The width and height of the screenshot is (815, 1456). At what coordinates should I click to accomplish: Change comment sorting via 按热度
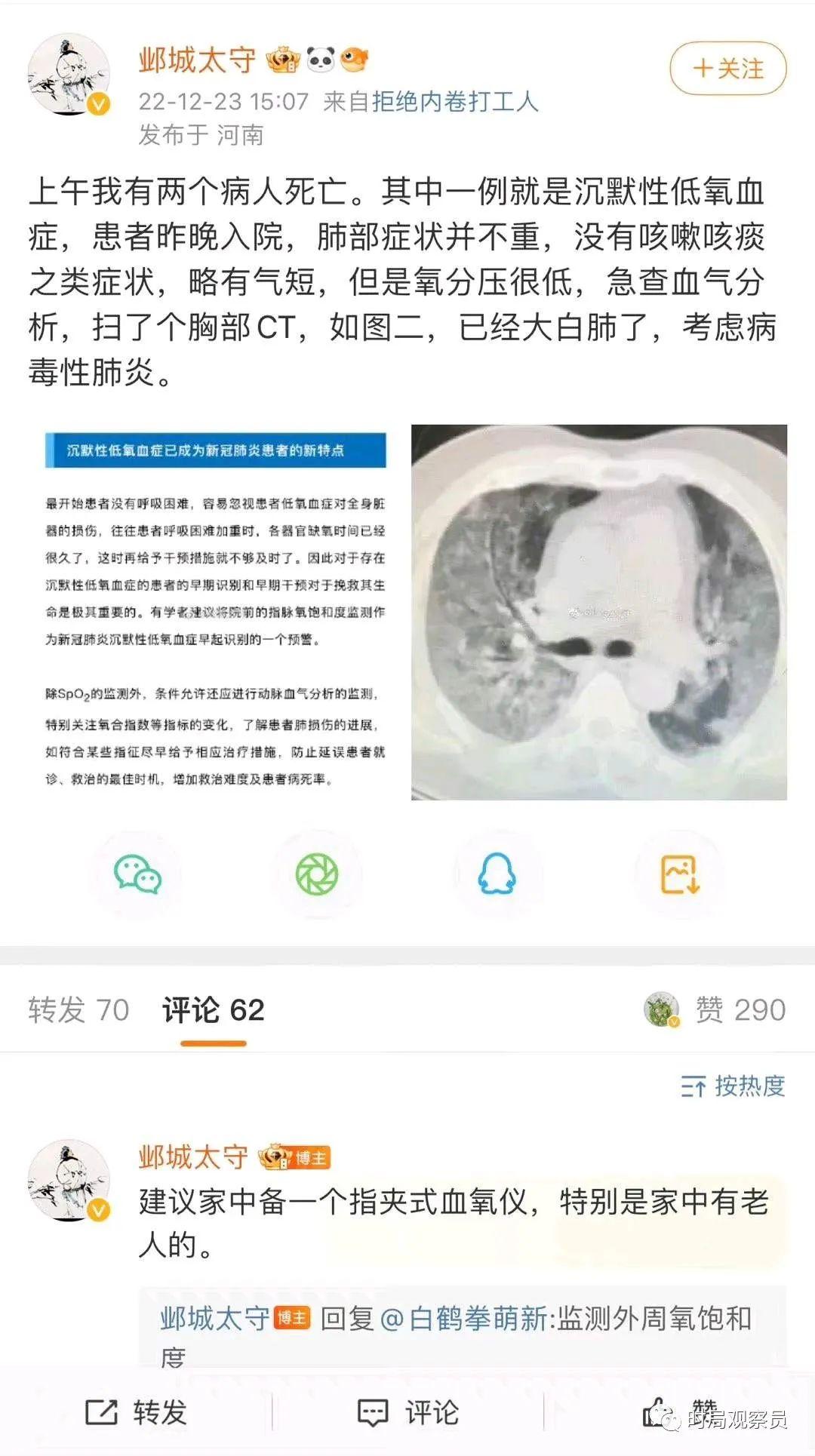click(733, 1086)
